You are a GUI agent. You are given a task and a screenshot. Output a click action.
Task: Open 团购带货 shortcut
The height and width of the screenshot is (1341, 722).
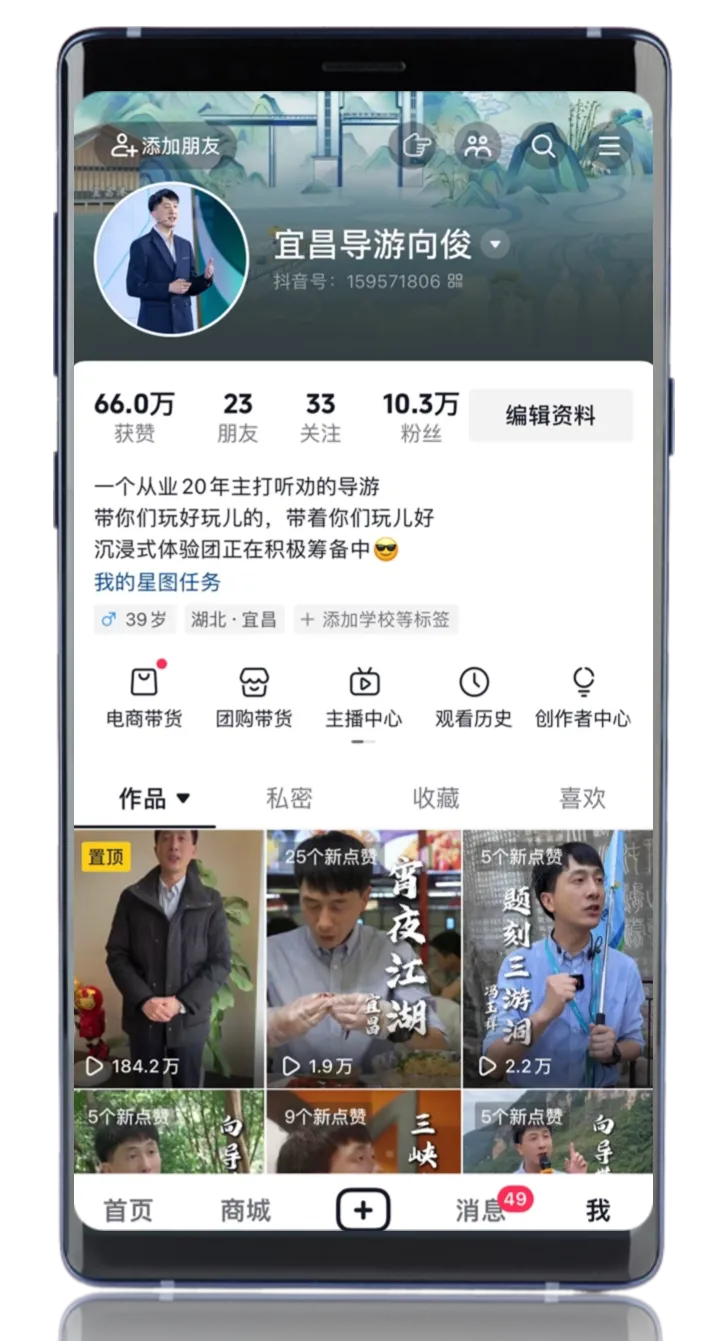[x=254, y=697]
